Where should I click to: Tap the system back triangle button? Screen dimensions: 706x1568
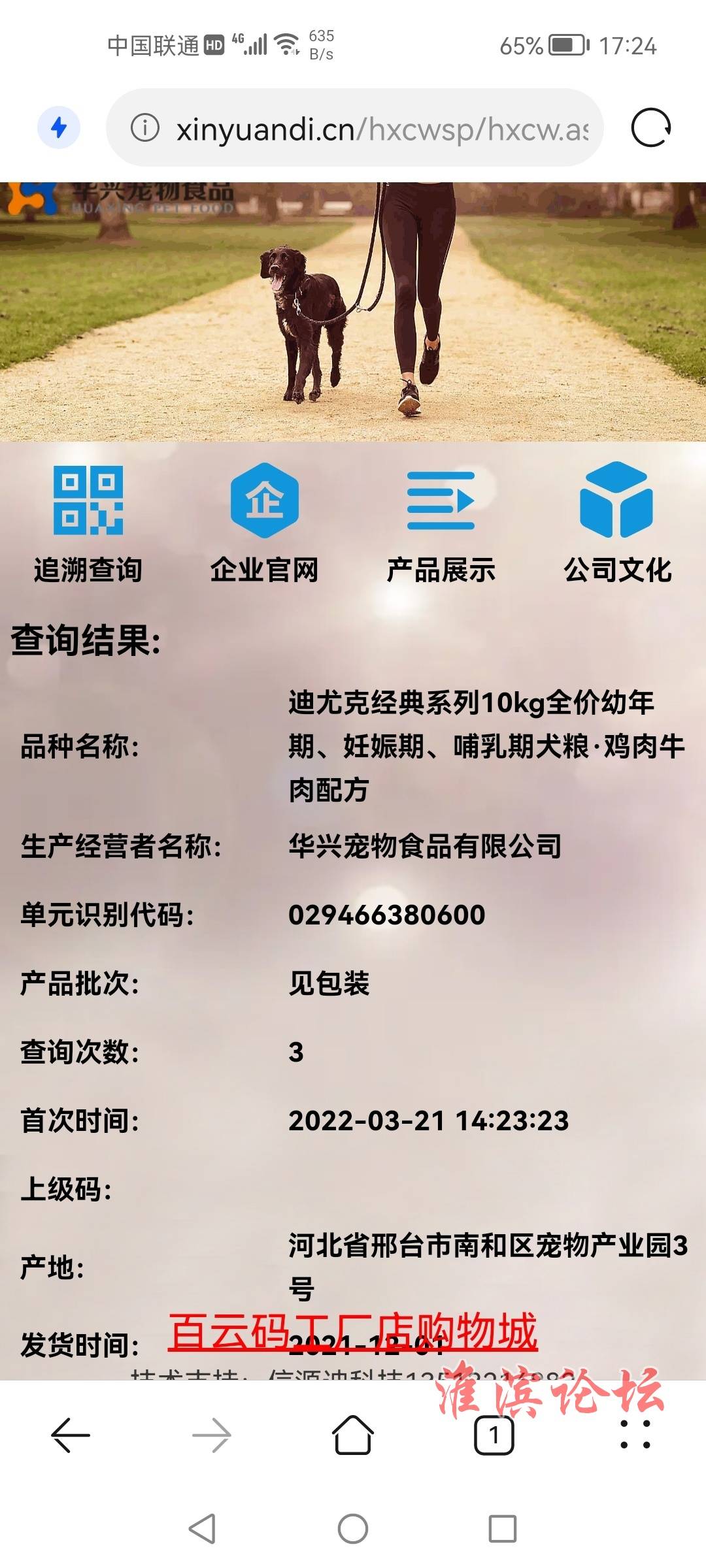(202, 1529)
